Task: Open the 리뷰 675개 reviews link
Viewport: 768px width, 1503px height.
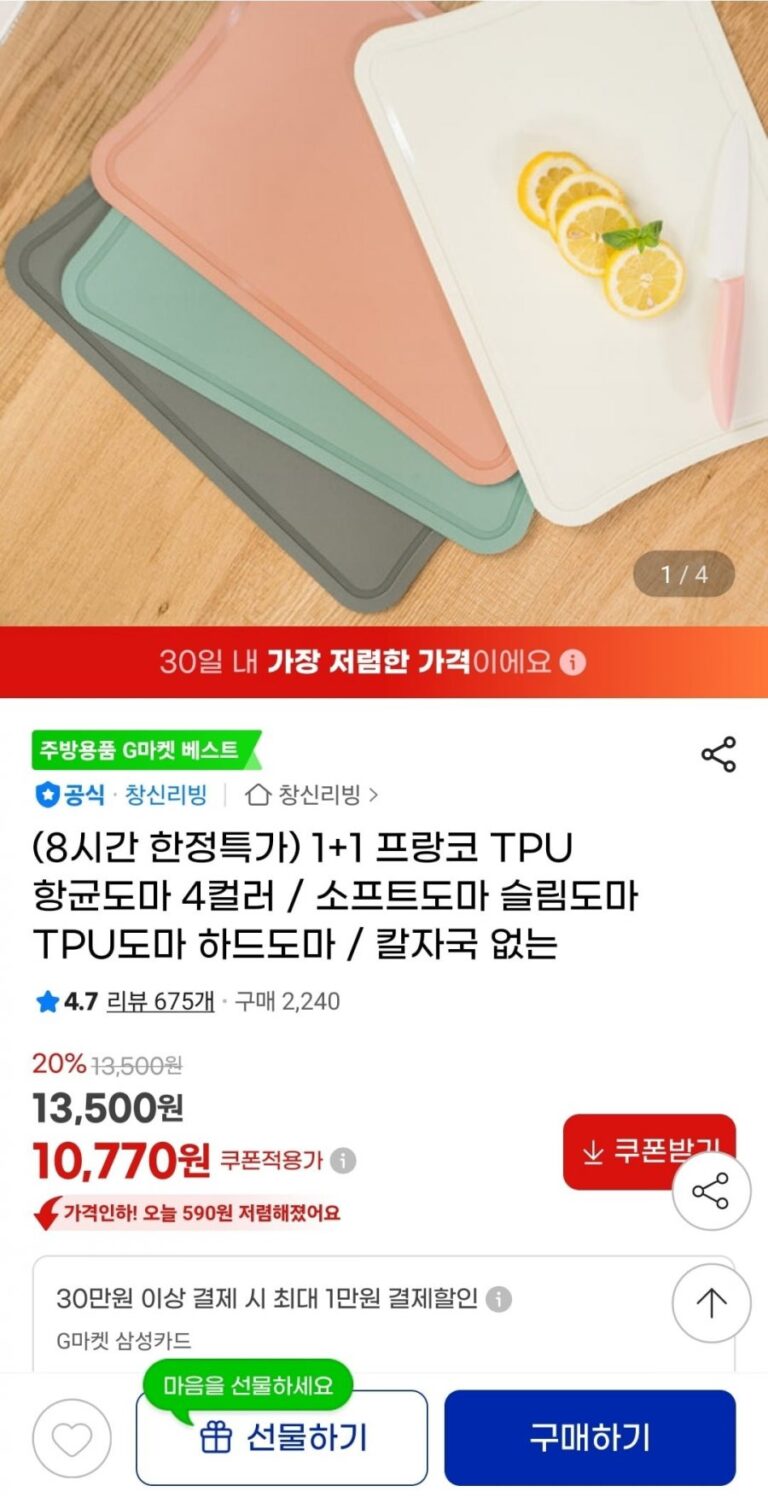Action: point(160,1001)
